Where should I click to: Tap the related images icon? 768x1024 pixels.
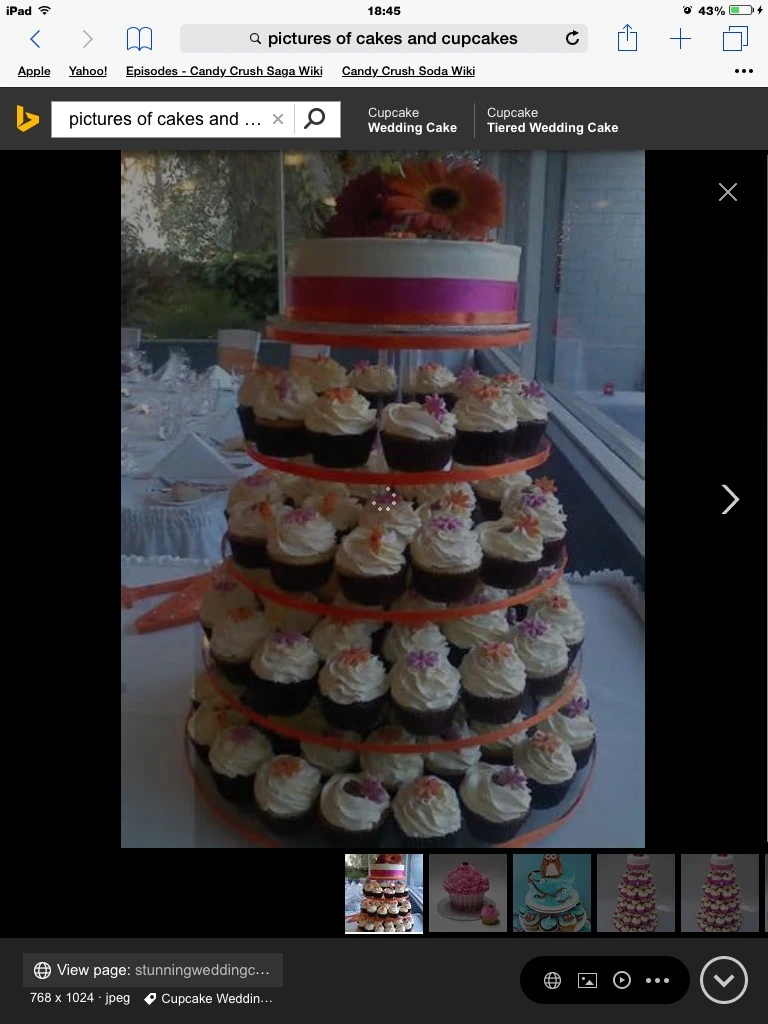(588, 980)
